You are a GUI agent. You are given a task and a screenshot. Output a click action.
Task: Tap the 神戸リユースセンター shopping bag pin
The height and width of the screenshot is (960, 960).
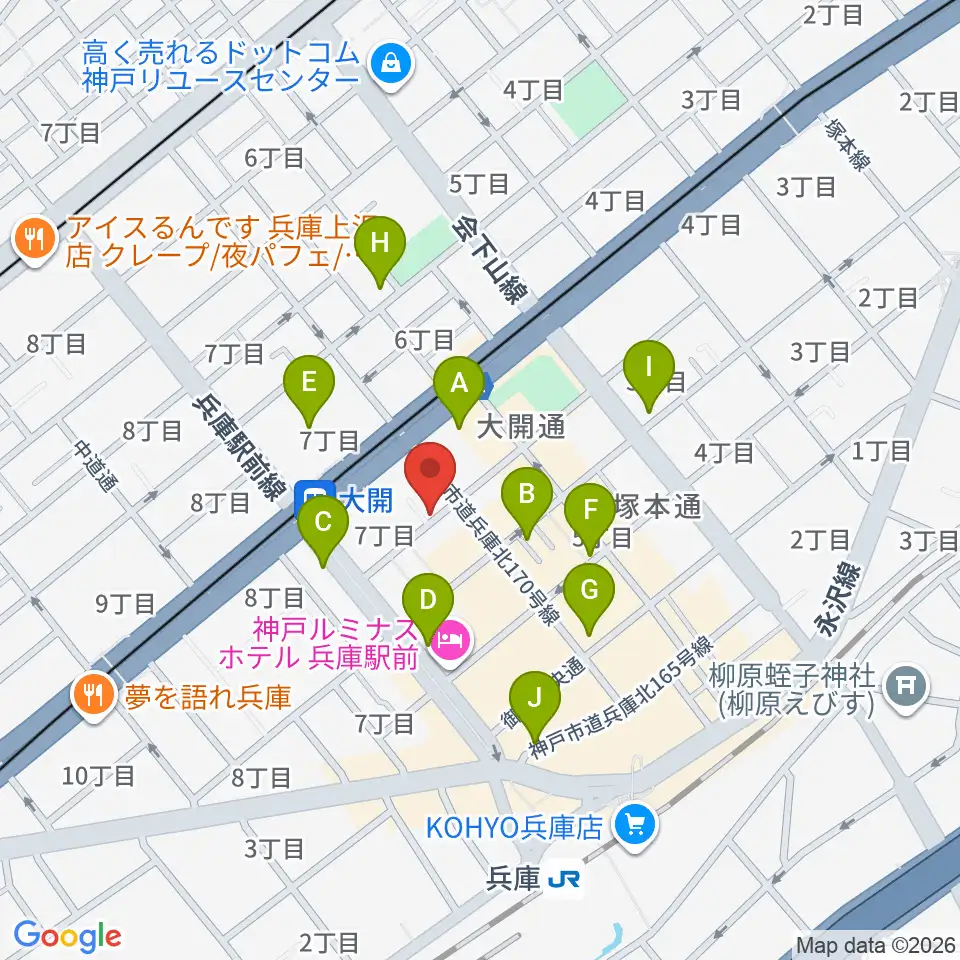391,65
